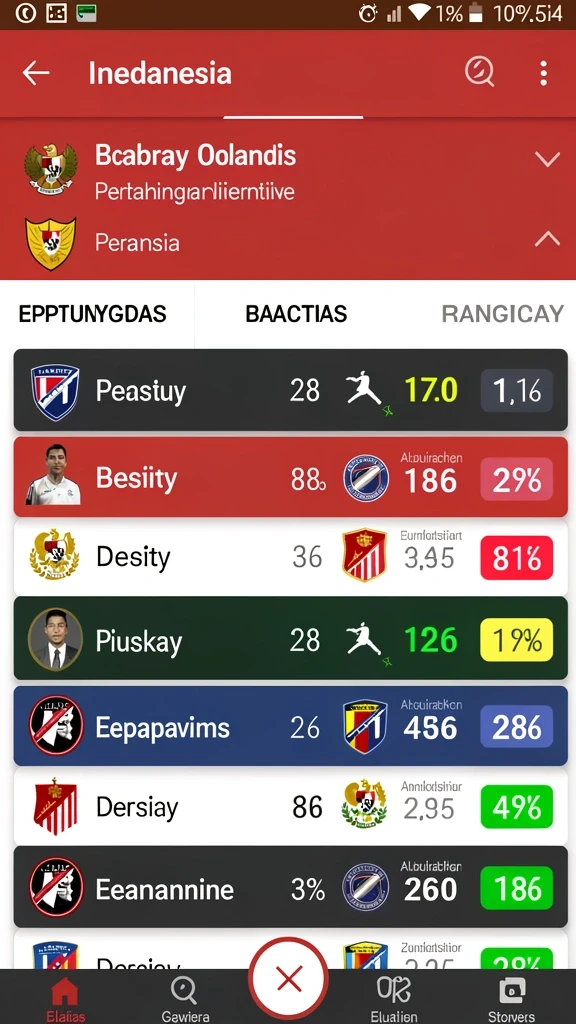This screenshot has height=1024, width=576.
Task: Switch to the Eluaiien tab
Action: tap(393, 1000)
